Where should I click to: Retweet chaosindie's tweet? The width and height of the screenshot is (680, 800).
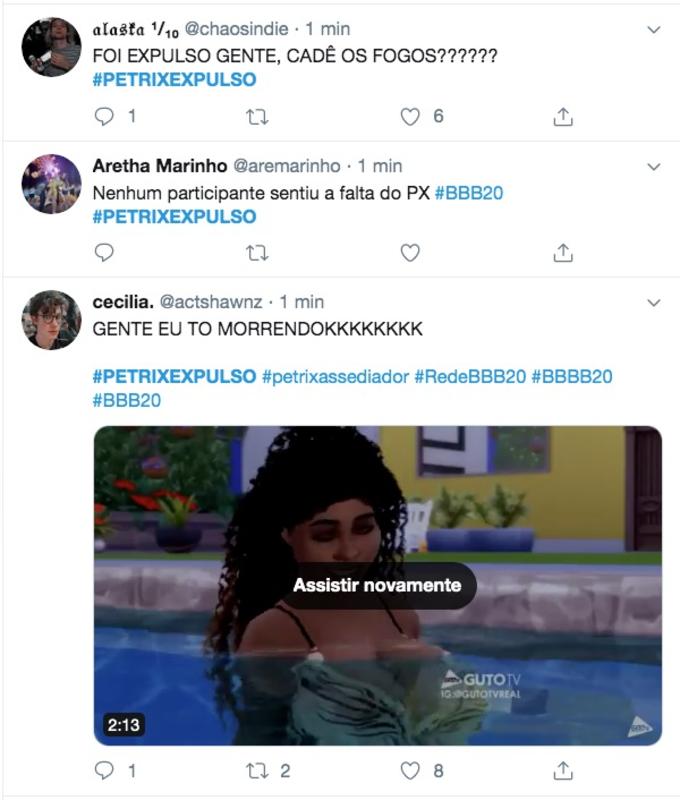257,117
